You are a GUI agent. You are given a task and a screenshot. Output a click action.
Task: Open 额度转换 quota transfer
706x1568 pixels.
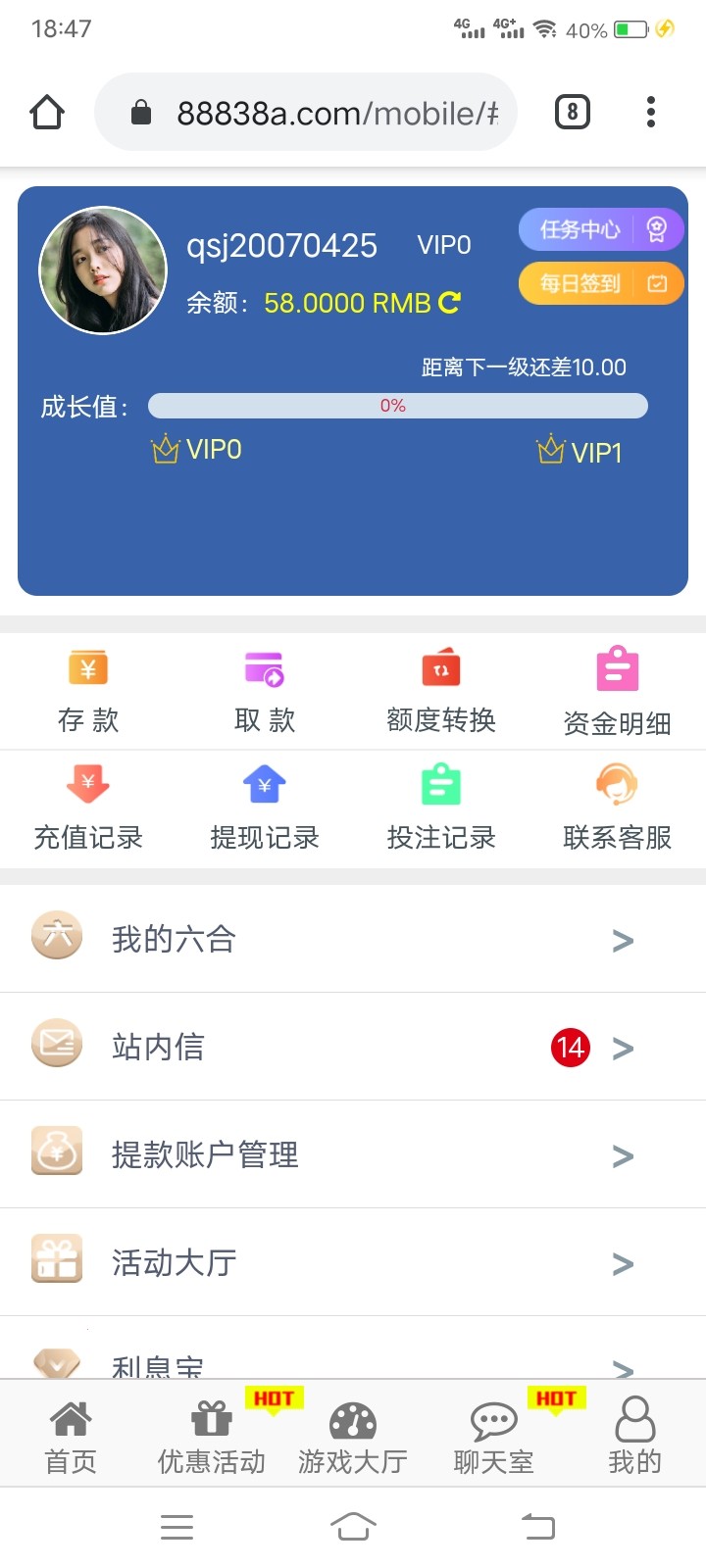(441, 691)
